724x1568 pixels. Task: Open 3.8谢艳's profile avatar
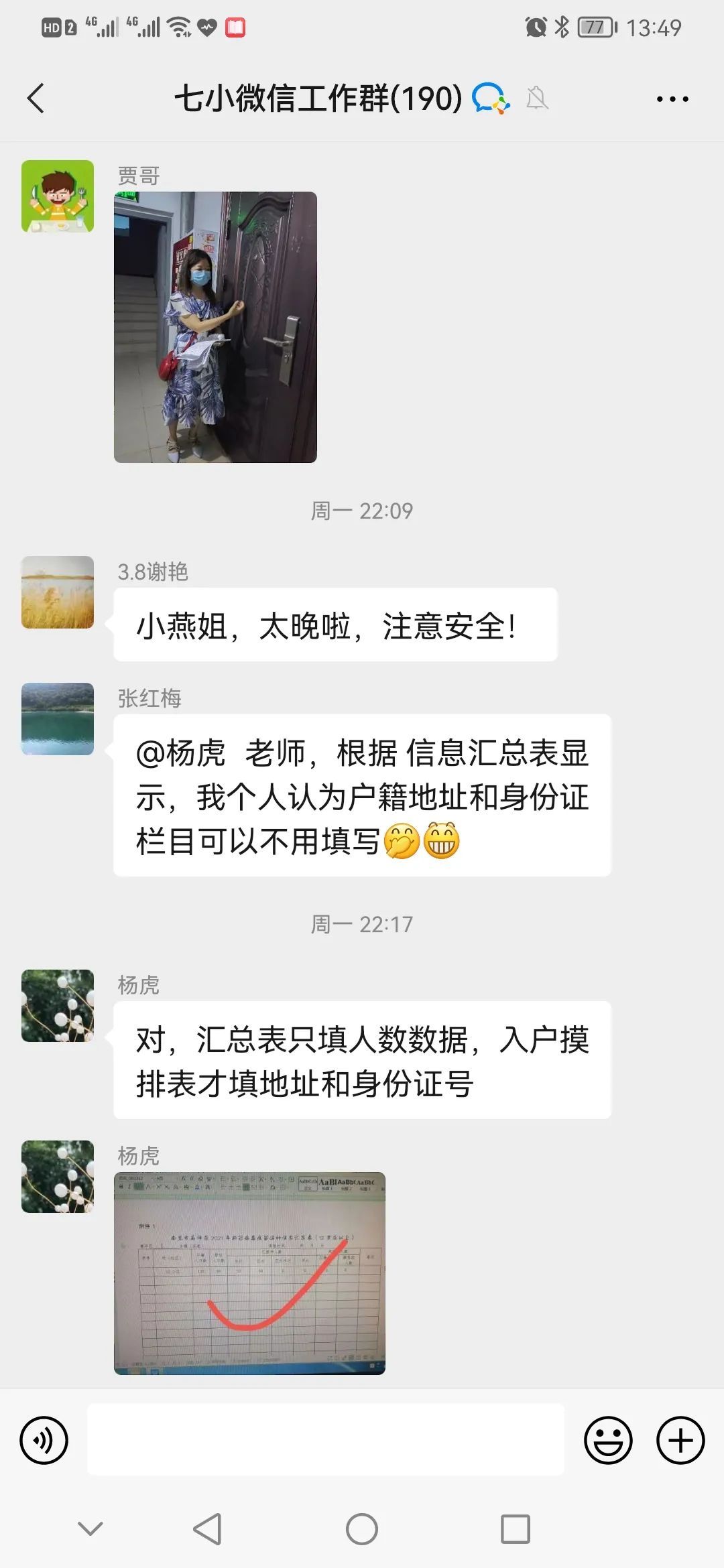[x=58, y=592]
